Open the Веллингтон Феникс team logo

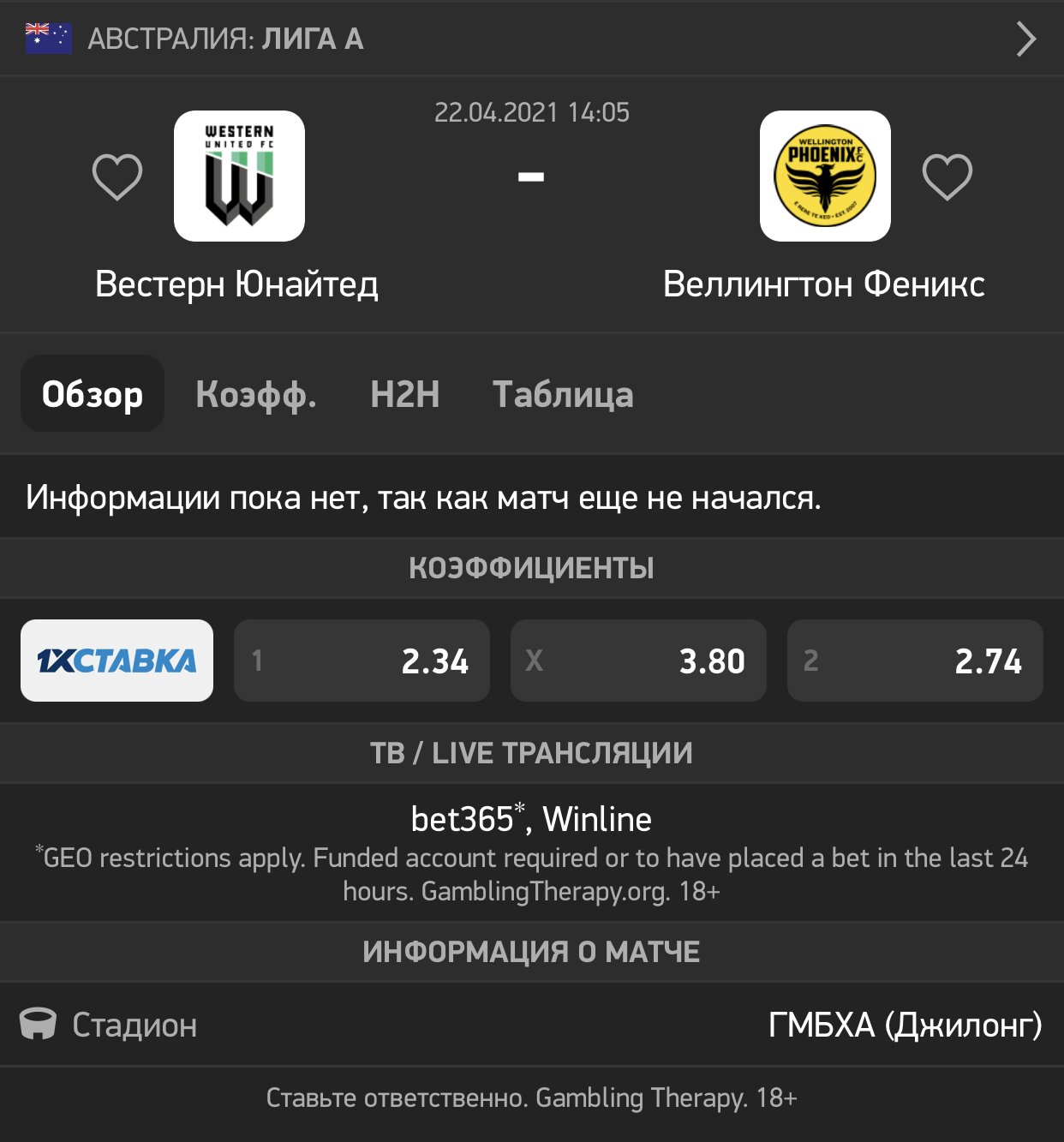point(825,176)
